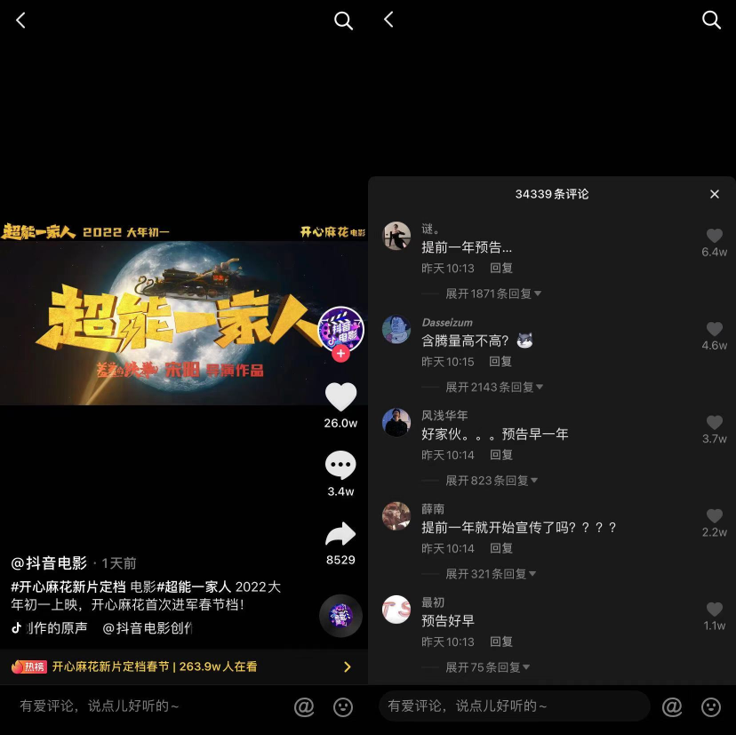
Task: Like 薜南's comment about 提前一年宣传
Action: [714, 517]
